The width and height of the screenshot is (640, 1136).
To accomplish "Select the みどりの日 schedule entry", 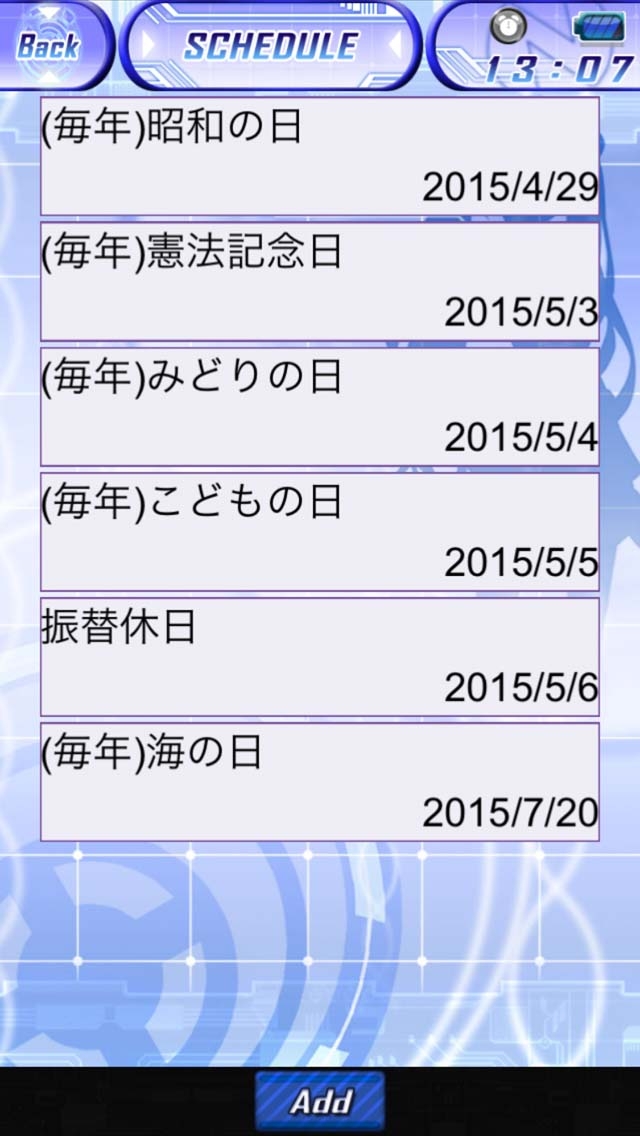I will click(x=320, y=406).
